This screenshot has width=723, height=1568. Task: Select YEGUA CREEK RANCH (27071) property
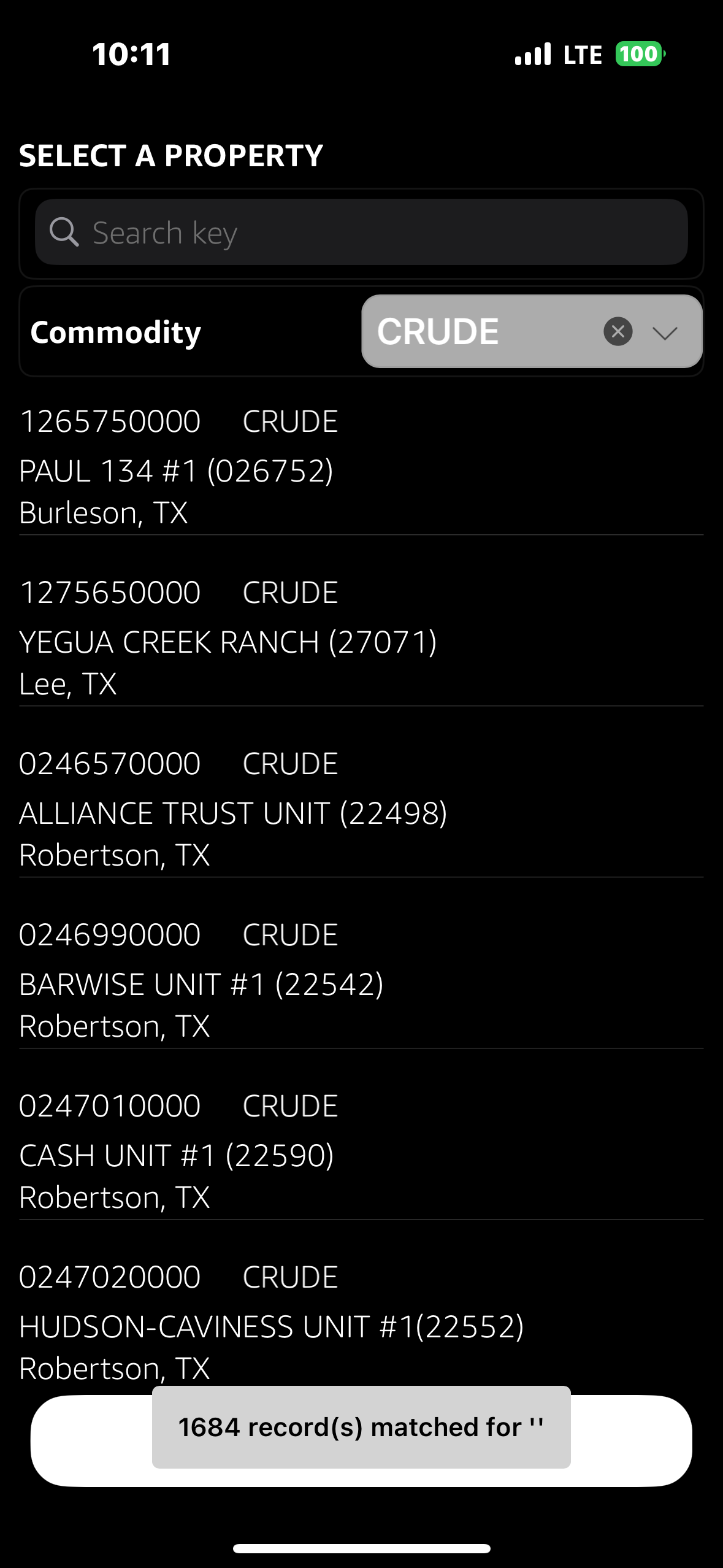(x=361, y=638)
